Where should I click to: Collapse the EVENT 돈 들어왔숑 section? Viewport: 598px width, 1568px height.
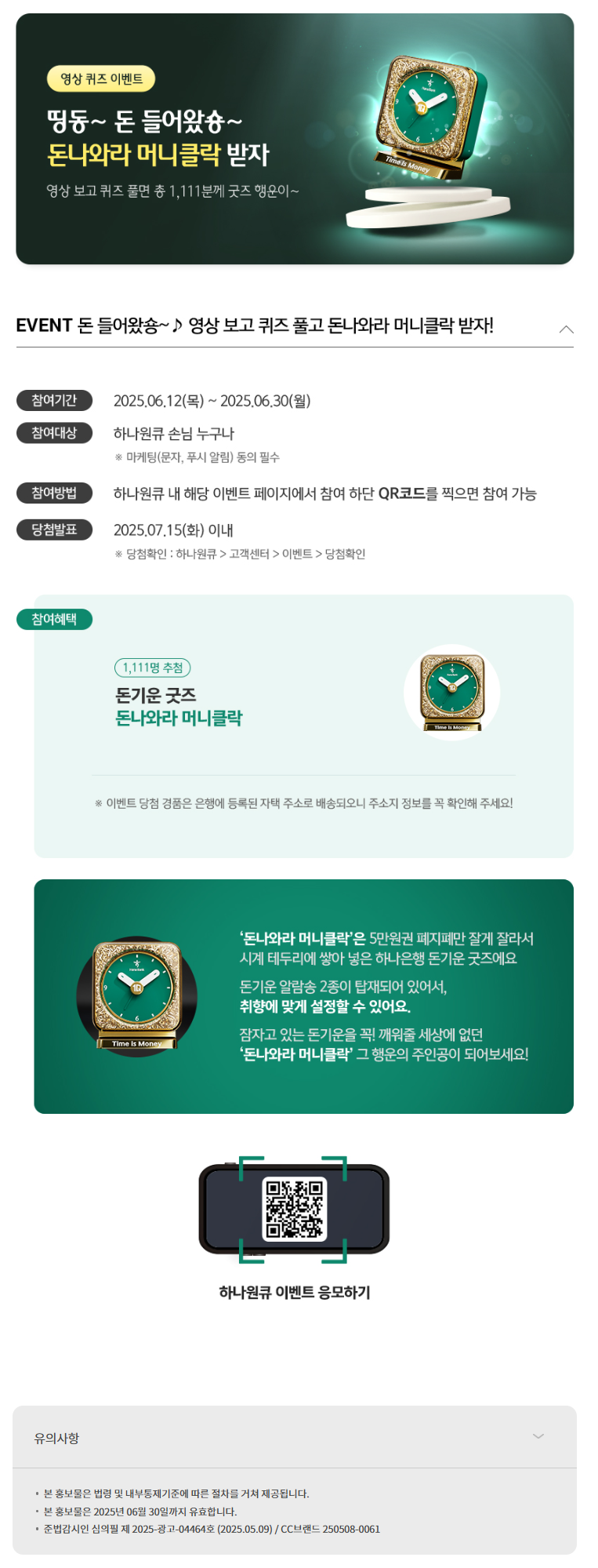click(x=566, y=329)
